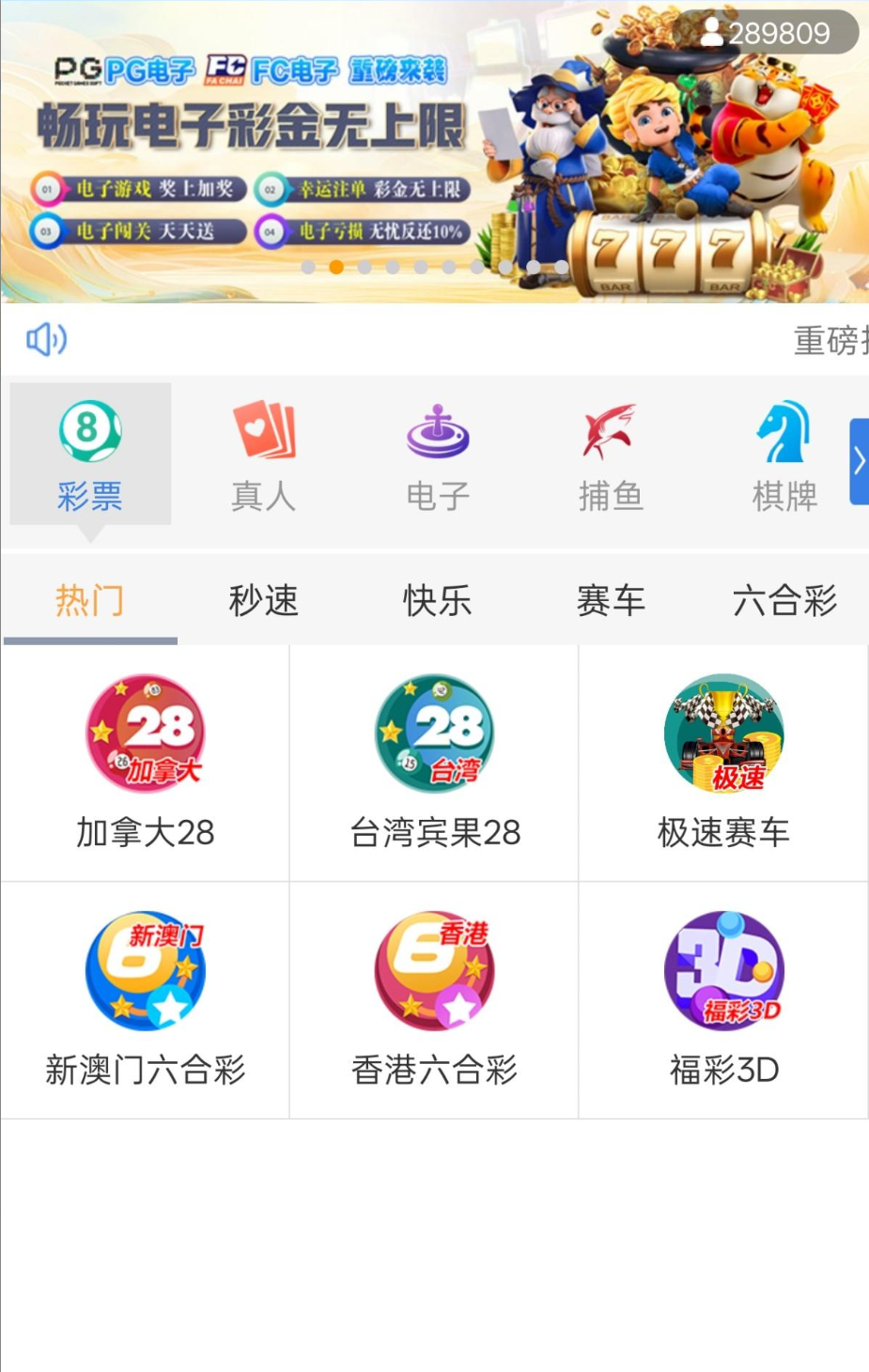Open the account badge 289809
The image size is (869, 1372).
pos(767,33)
